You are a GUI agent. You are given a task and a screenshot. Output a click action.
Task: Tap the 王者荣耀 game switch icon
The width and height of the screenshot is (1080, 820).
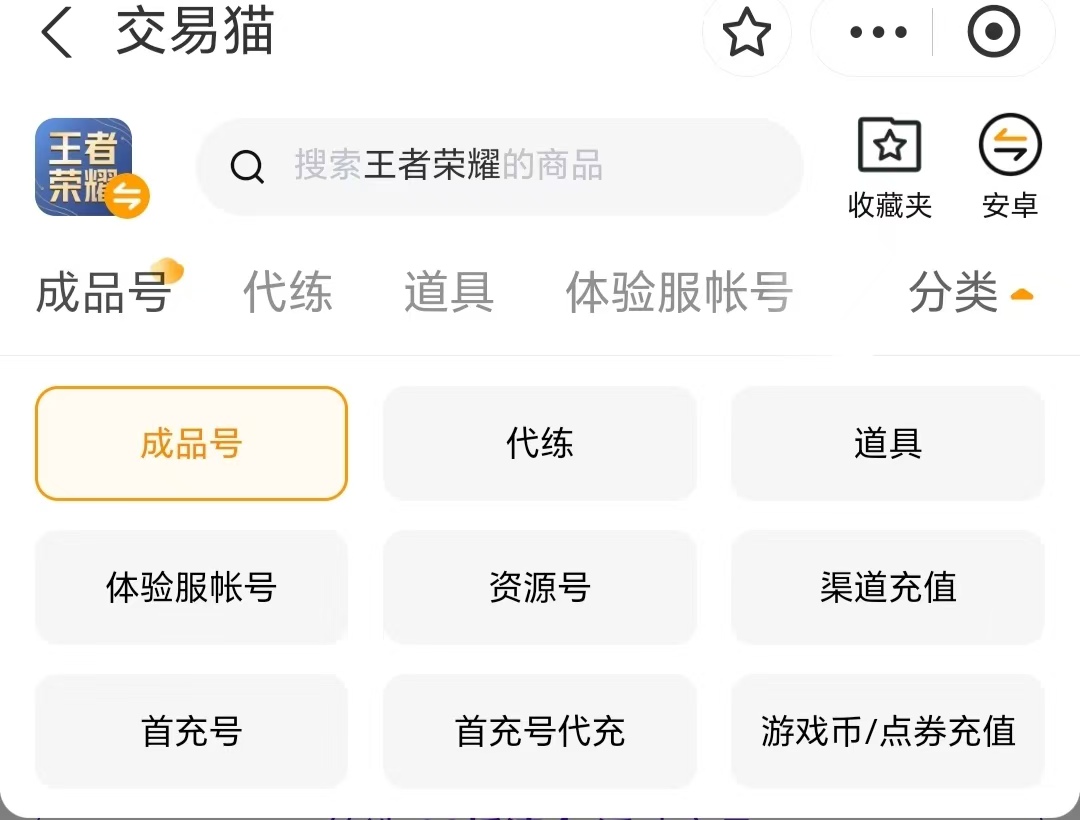pyautogui.click(x=90, y=167)
